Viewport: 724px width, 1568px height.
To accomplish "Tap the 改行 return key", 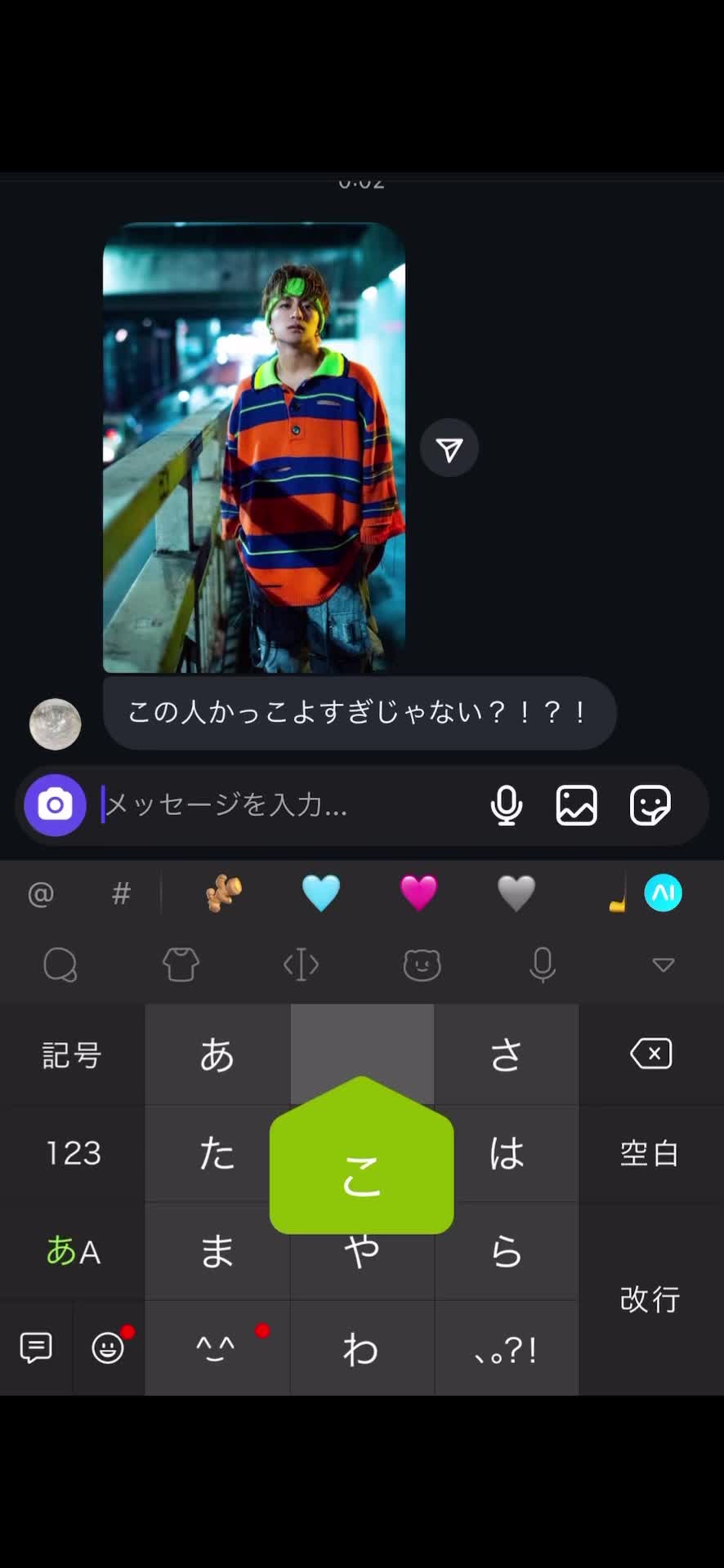I will (x=651, y=1298).
